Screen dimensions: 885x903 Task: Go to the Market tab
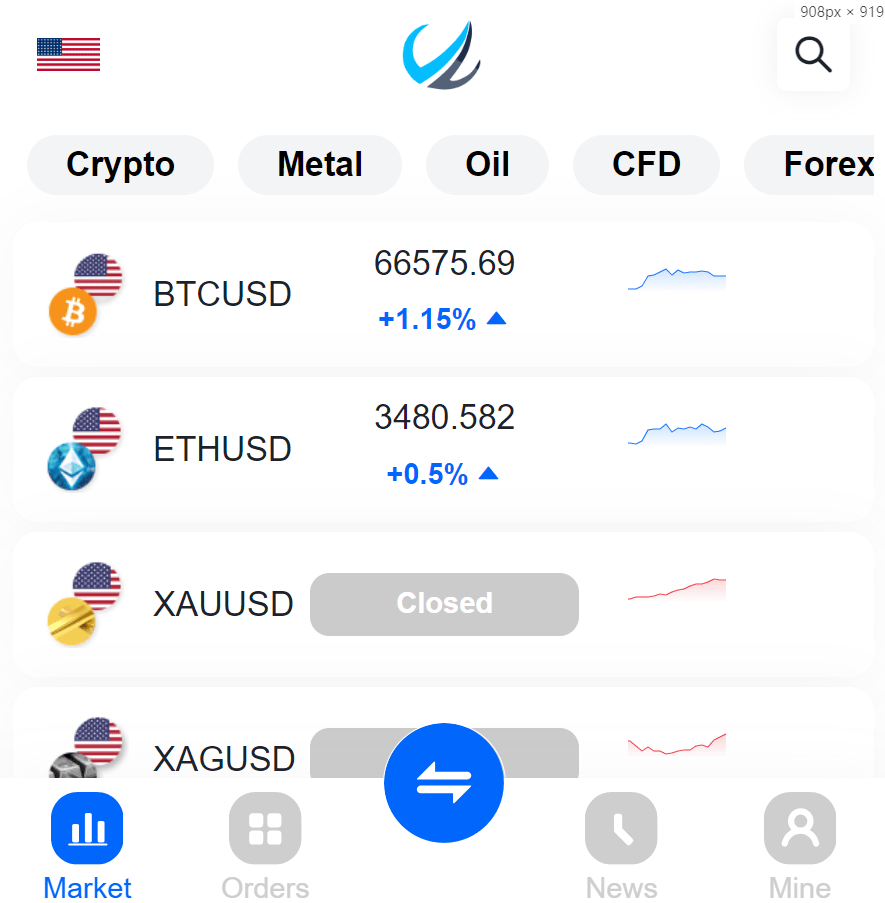87,845
